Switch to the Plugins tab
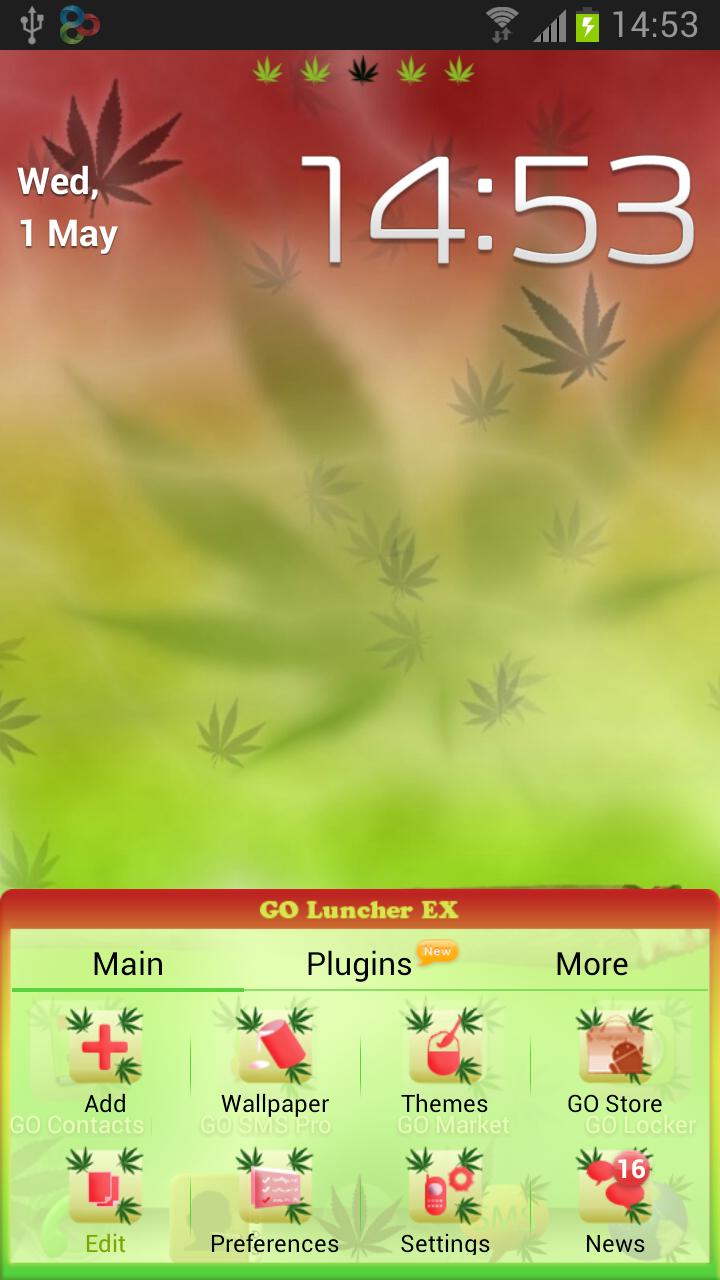 tap(360, 964)
